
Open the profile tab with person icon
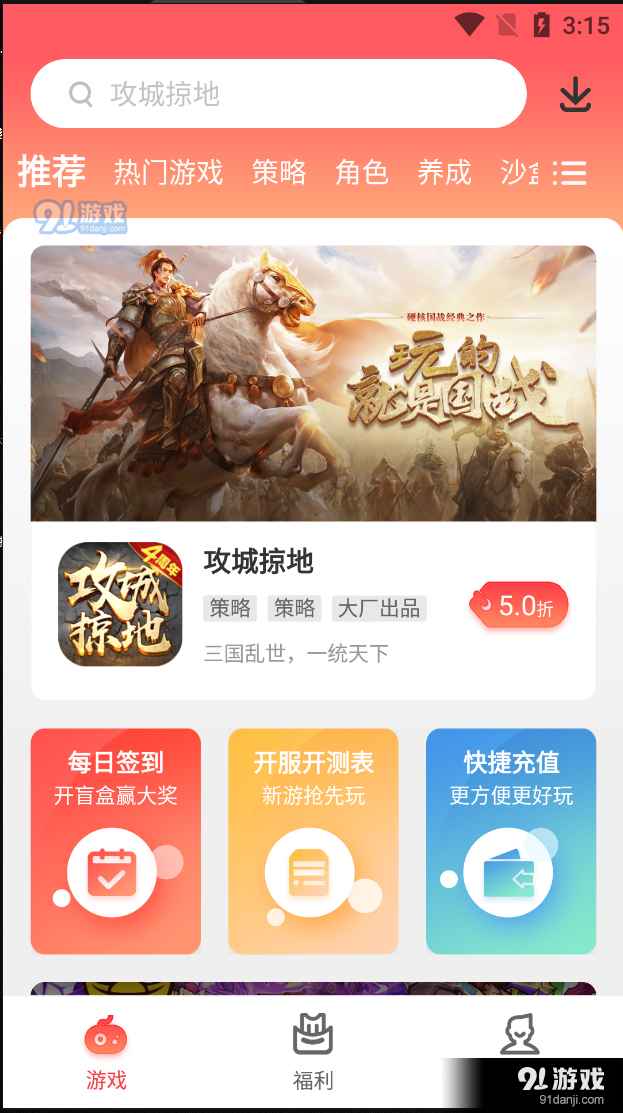click(519, 1040)
